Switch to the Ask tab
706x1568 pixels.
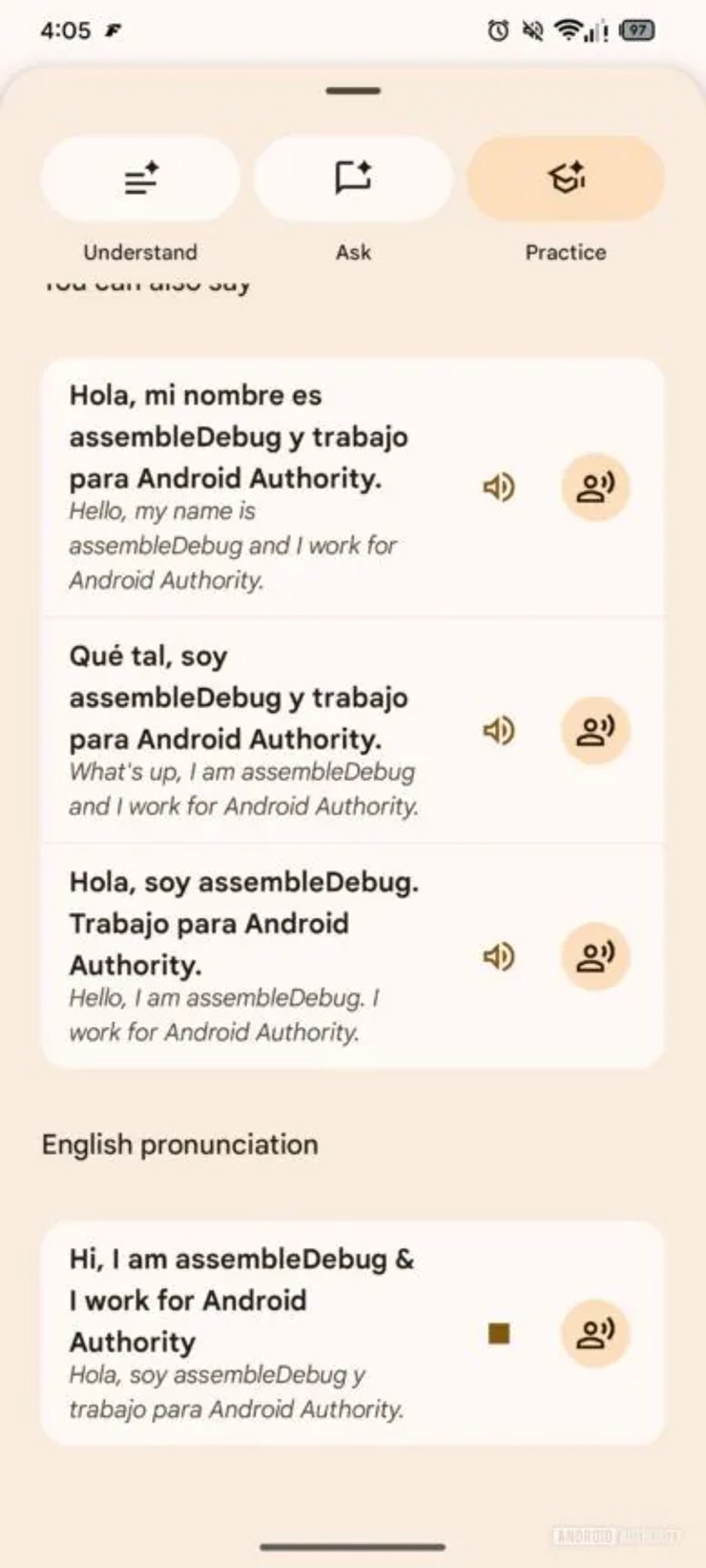353,179
